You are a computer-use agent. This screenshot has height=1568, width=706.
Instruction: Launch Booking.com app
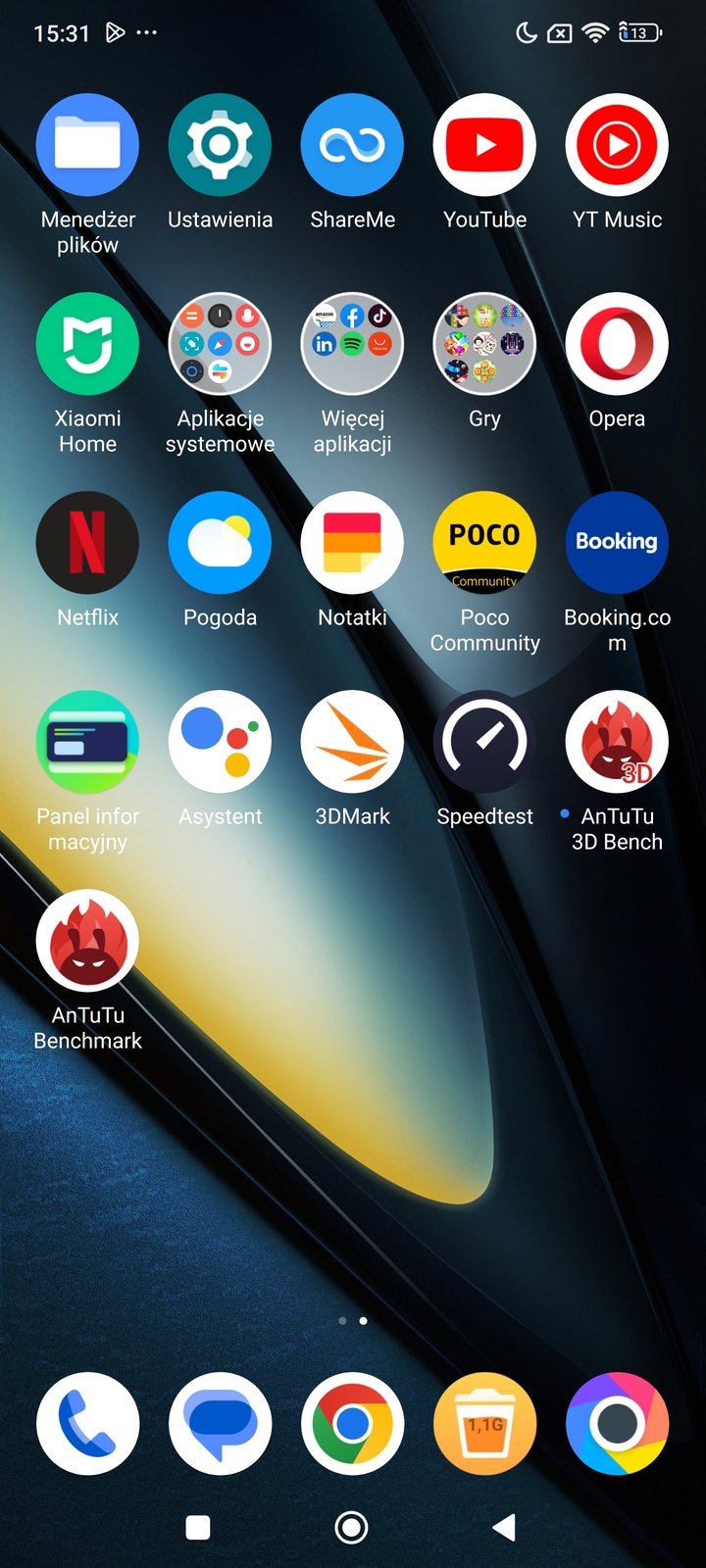point(617,543)
